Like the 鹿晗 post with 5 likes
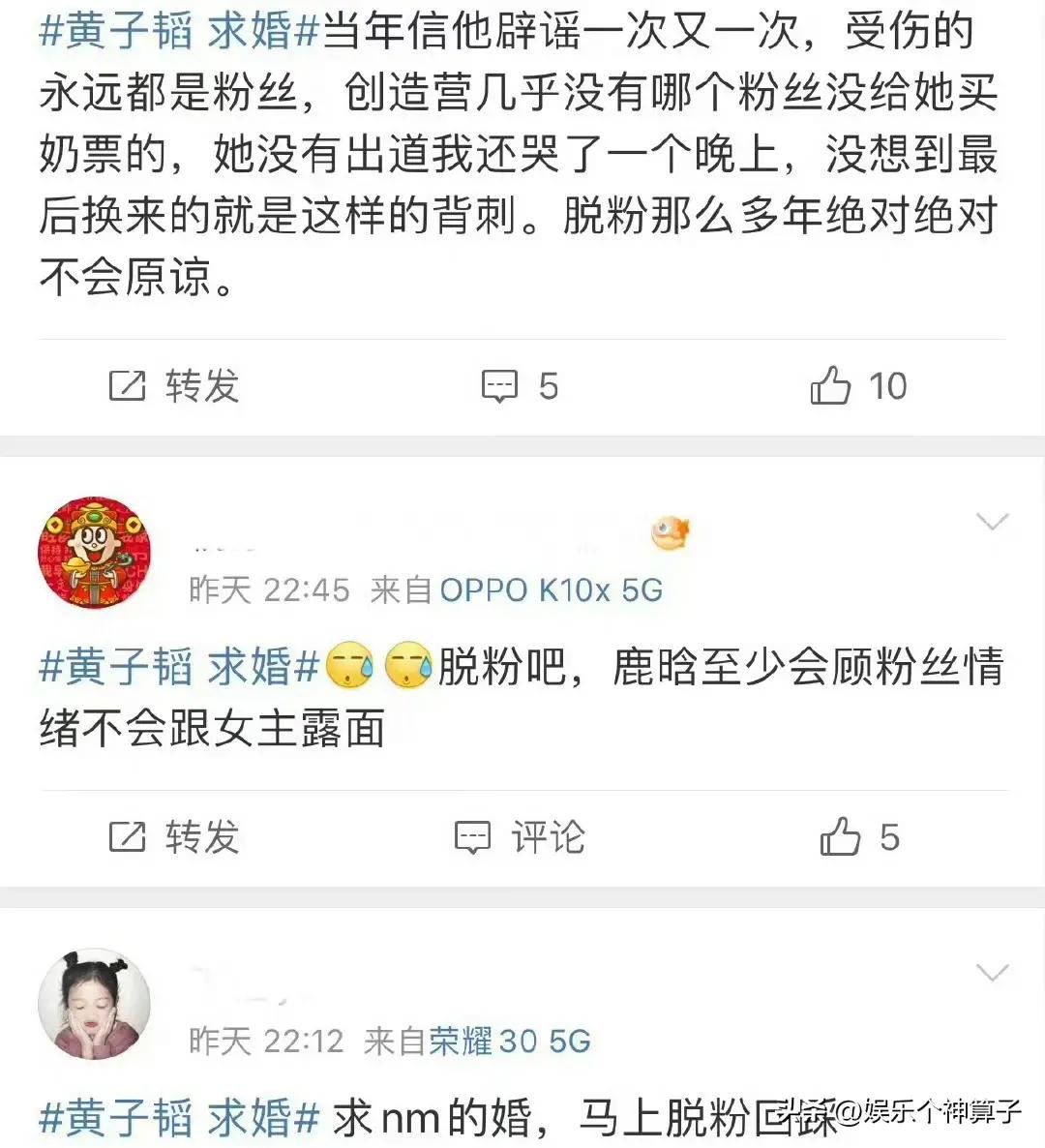This screenshot has height=1148, width=1045. coord(859,837)
